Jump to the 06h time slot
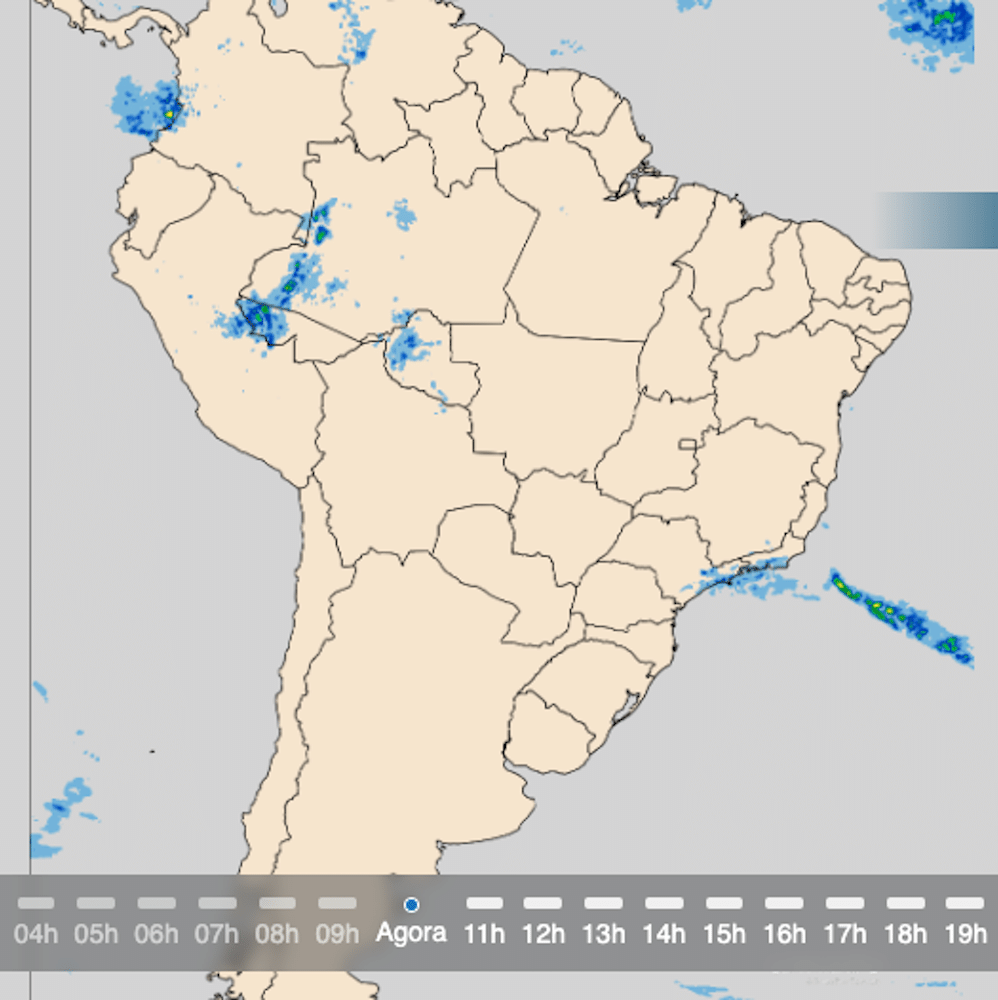998x1000 pixels. click(x=157, y=933)
